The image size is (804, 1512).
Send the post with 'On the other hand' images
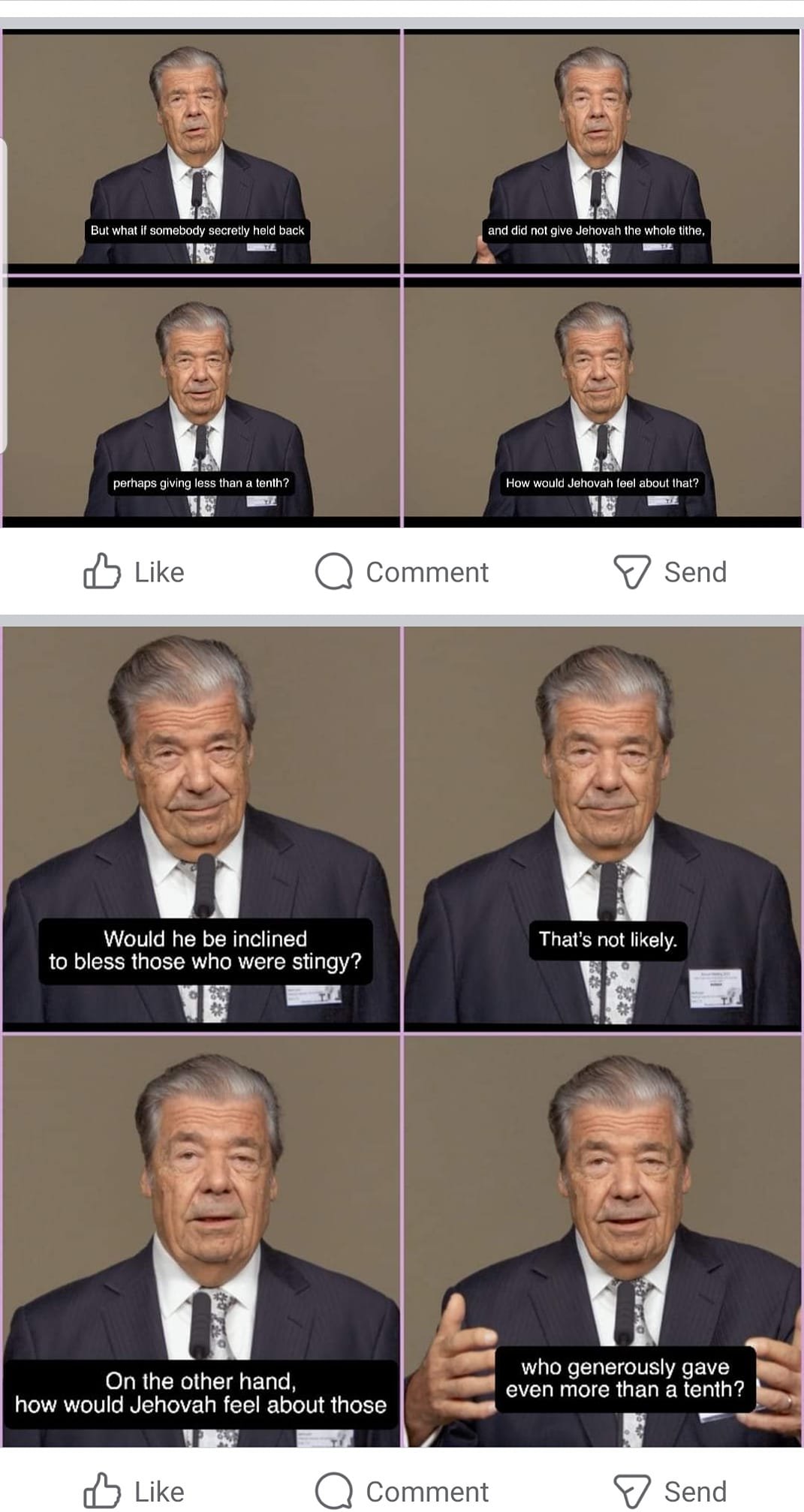(x=670, y=1491)
